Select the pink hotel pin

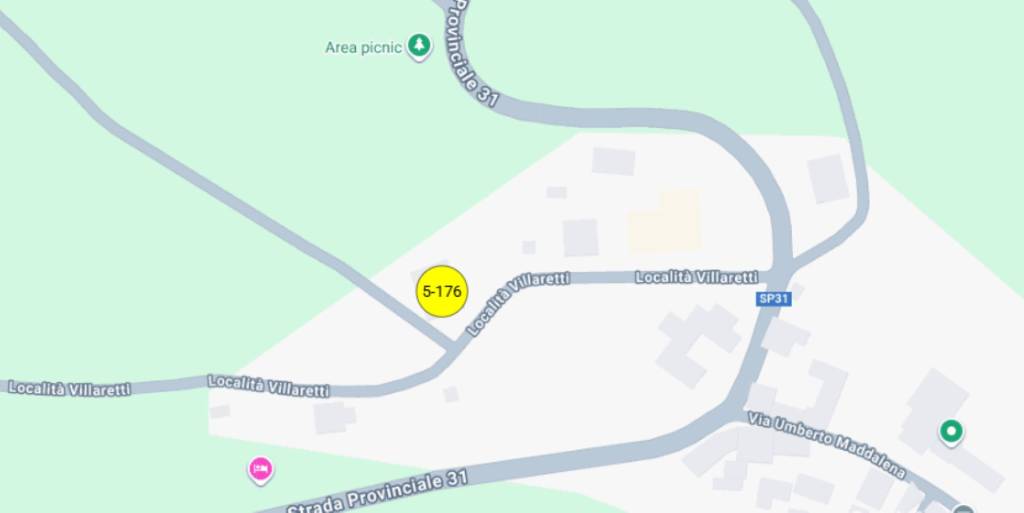[260, 467]
